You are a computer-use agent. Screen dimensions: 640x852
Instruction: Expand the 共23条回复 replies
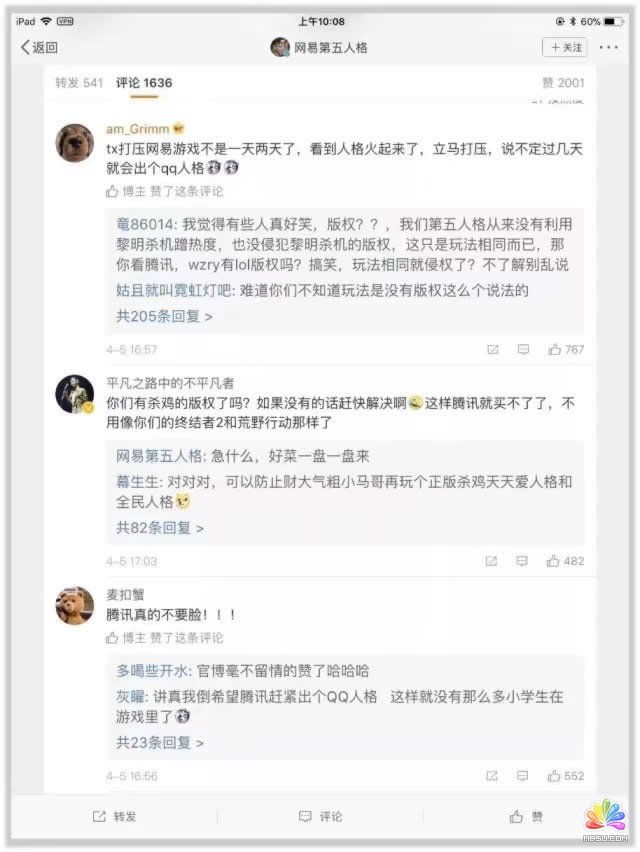point(159,743)
